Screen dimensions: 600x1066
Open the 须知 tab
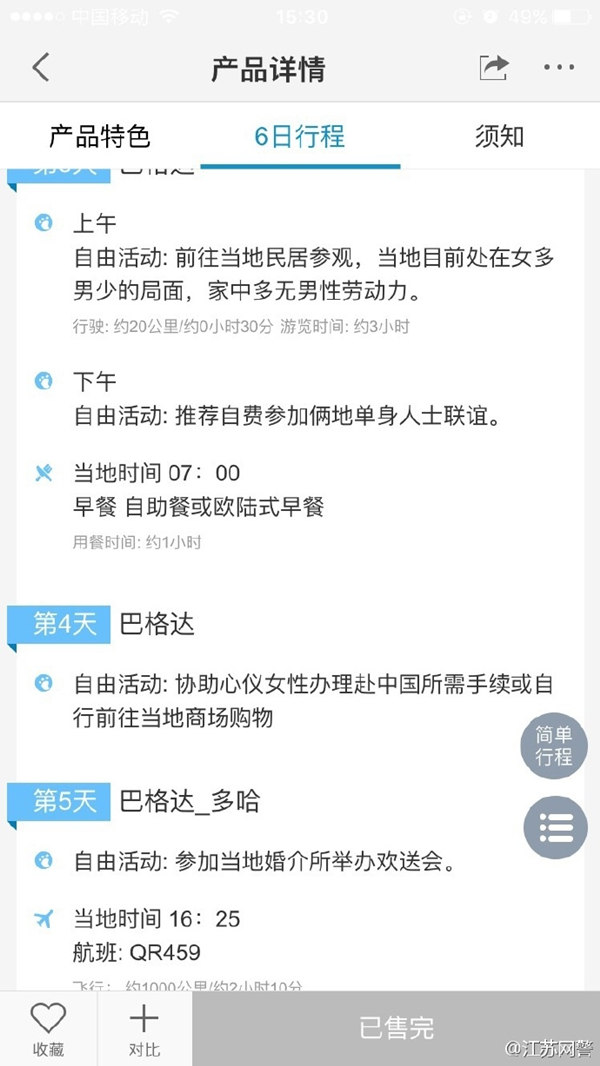[499, 136]
